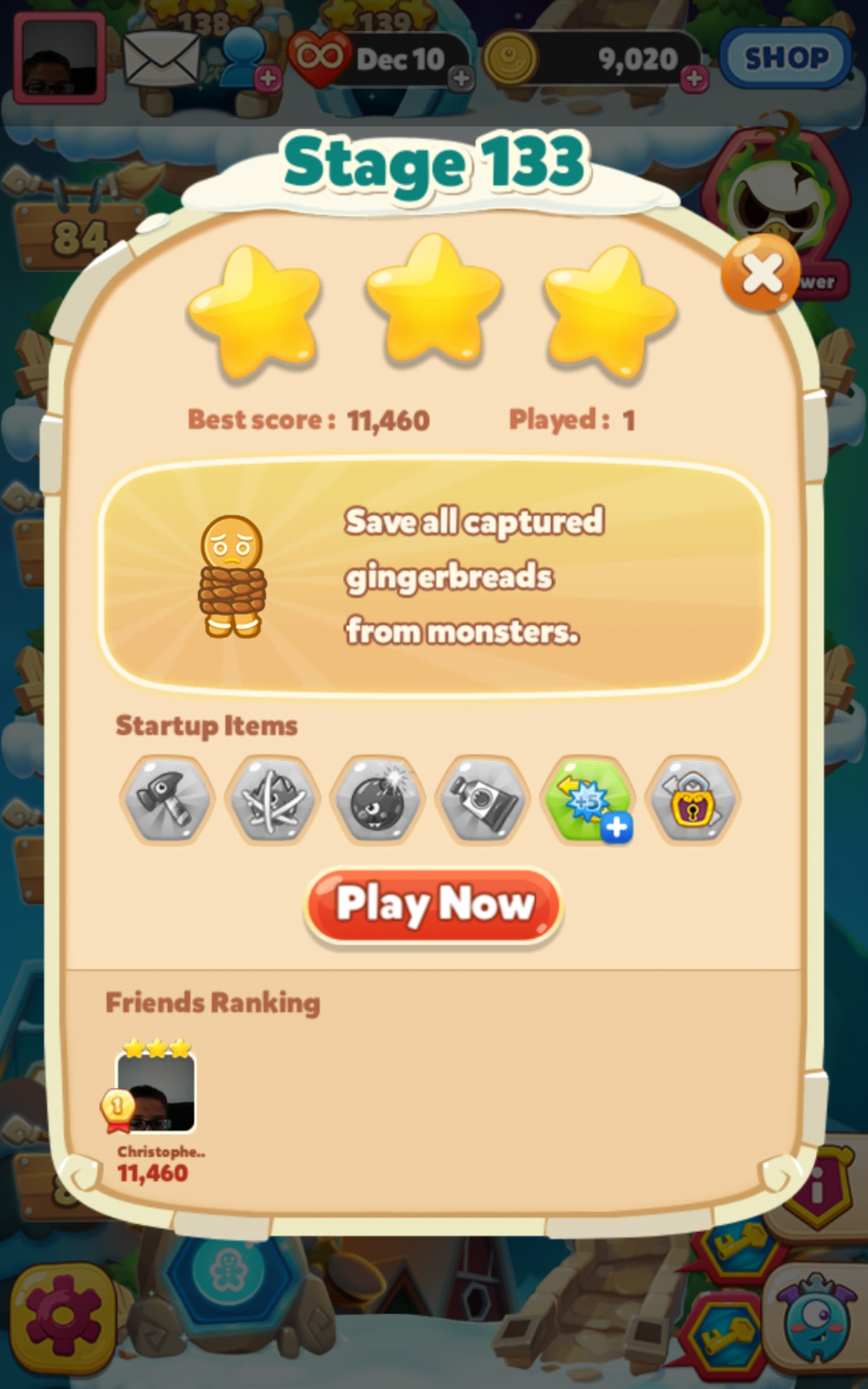
Task: Open the Shop
Action: point(786,58)
